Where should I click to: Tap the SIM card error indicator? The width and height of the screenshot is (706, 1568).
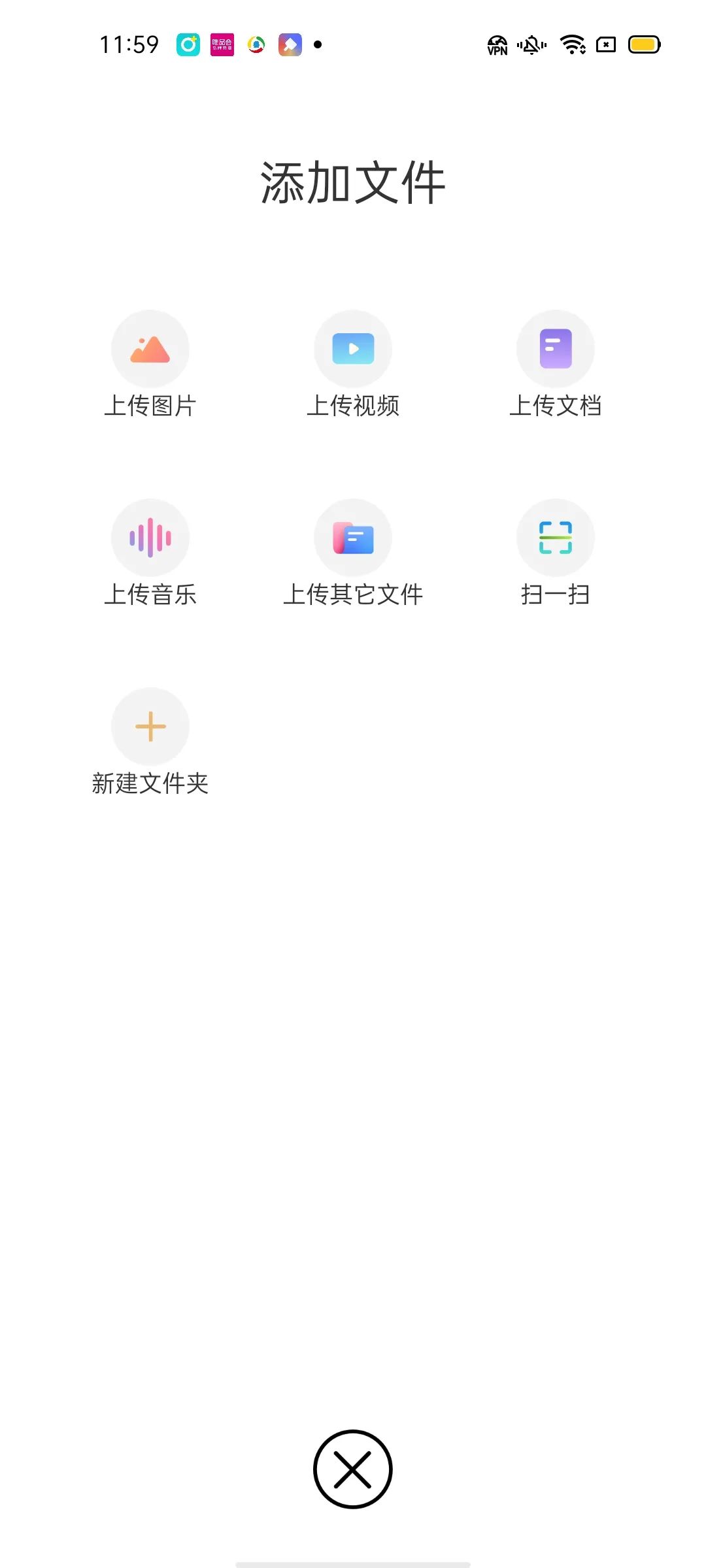[606, 45]
